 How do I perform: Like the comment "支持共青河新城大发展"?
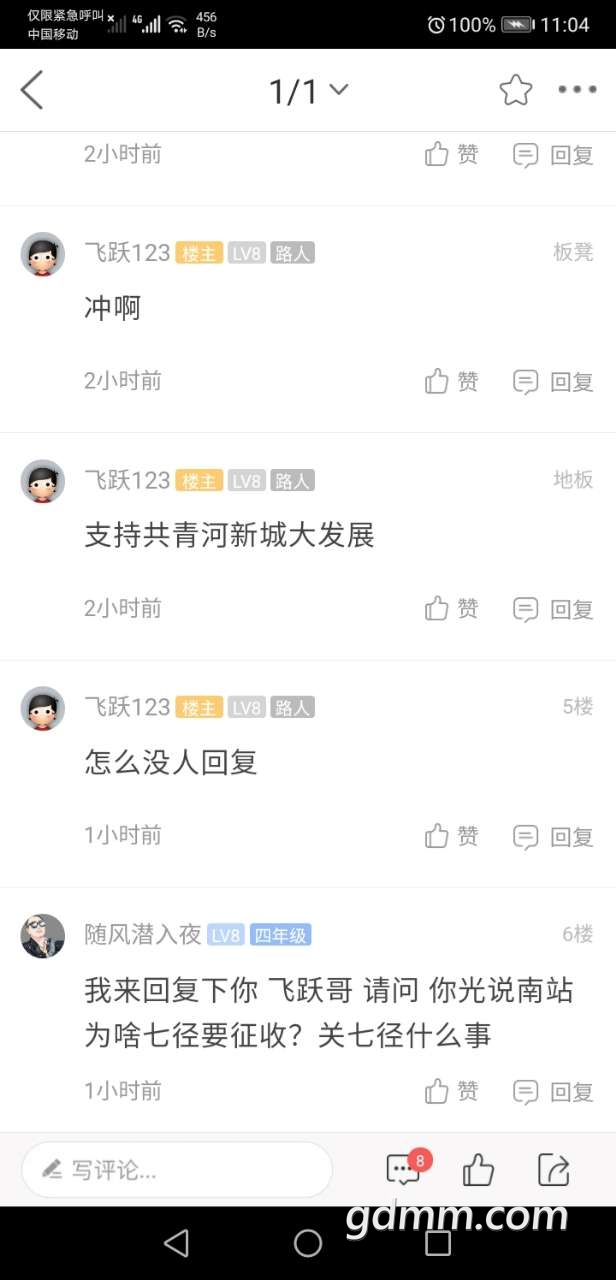coord(452,608)
